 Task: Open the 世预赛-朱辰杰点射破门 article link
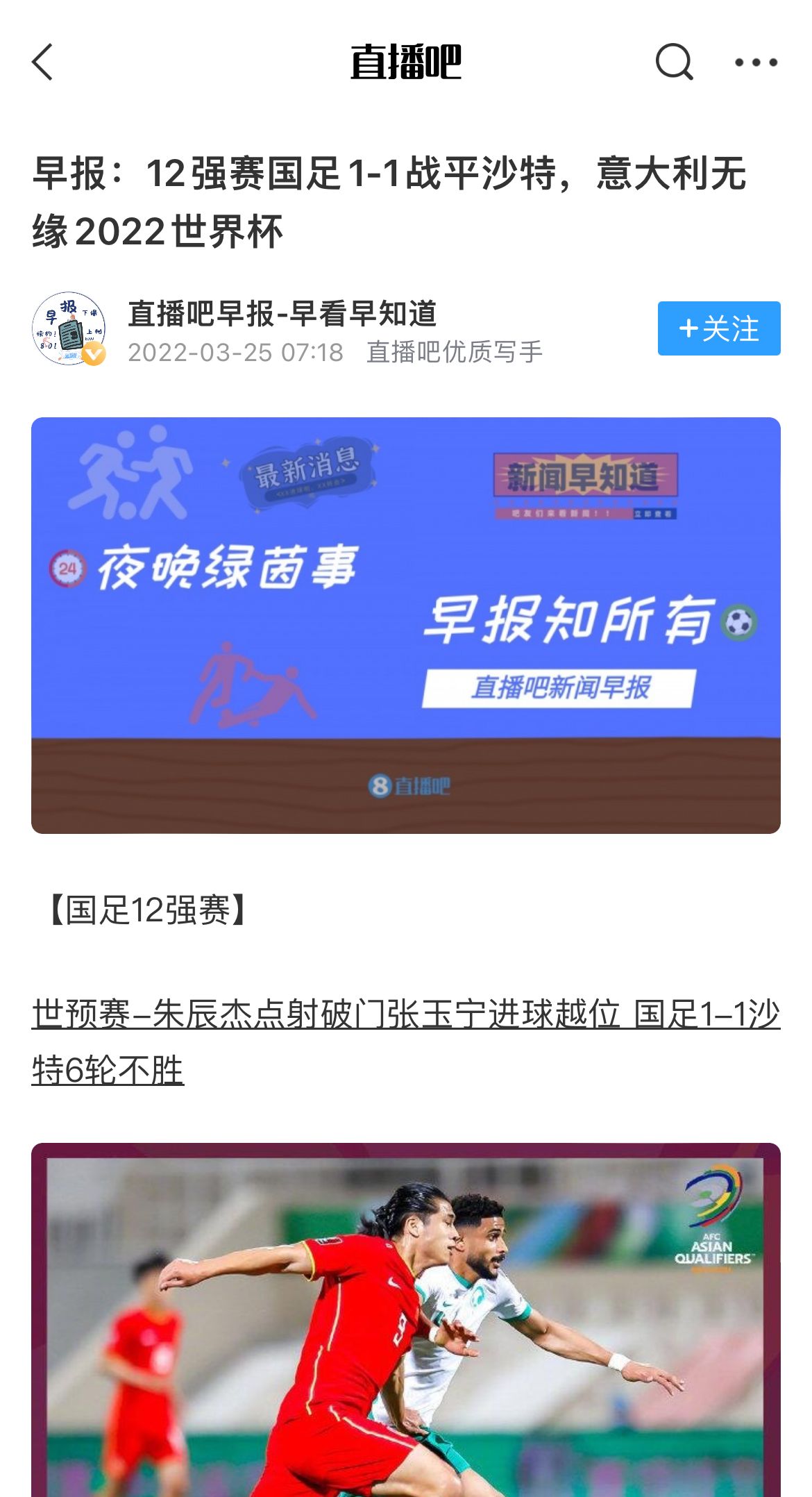coord(405,1042)
